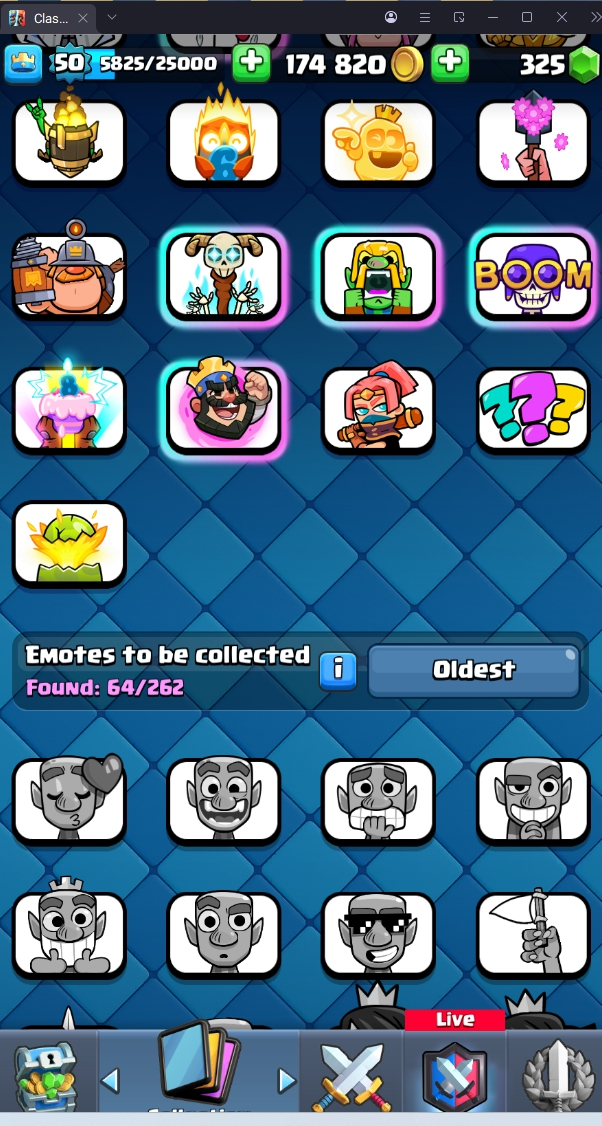Tap the plus button beside the experience bar
602x1126 pixels.
tap(251, 64)
